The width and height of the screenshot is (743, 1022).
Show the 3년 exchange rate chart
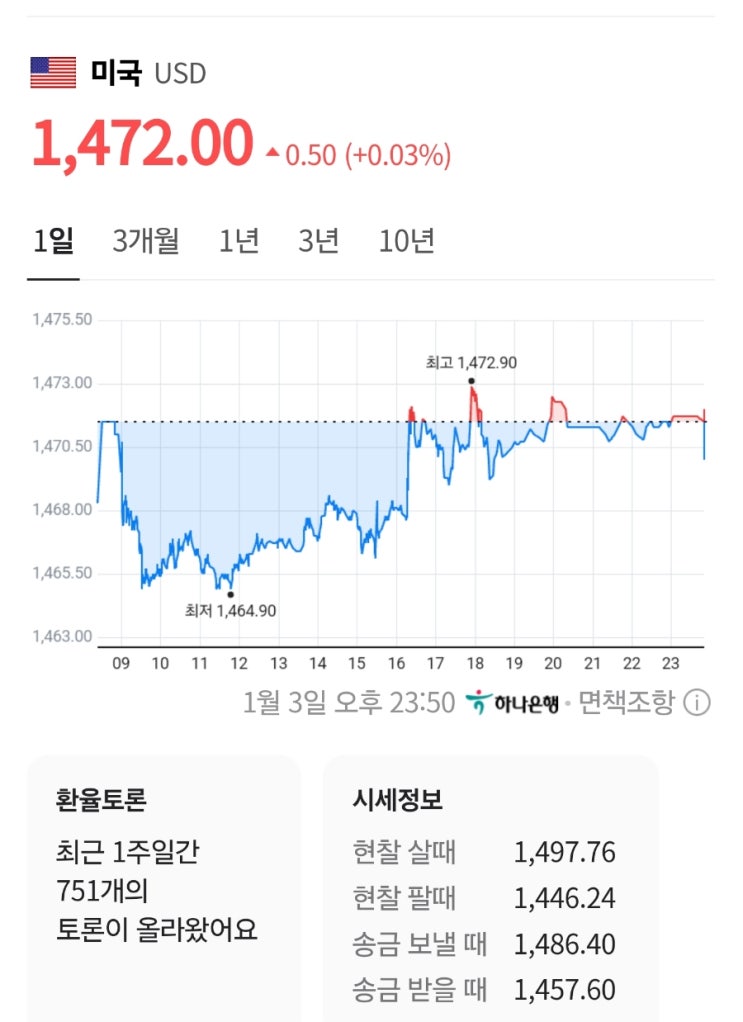click(318, 241)
